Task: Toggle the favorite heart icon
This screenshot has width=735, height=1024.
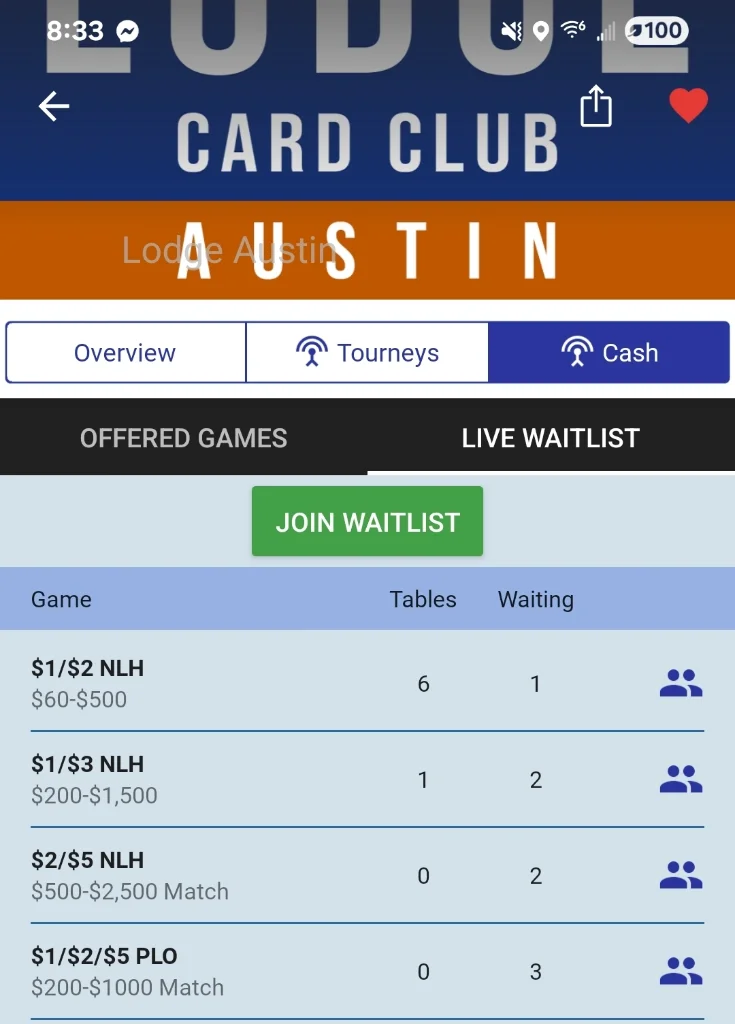Action: 688,106
